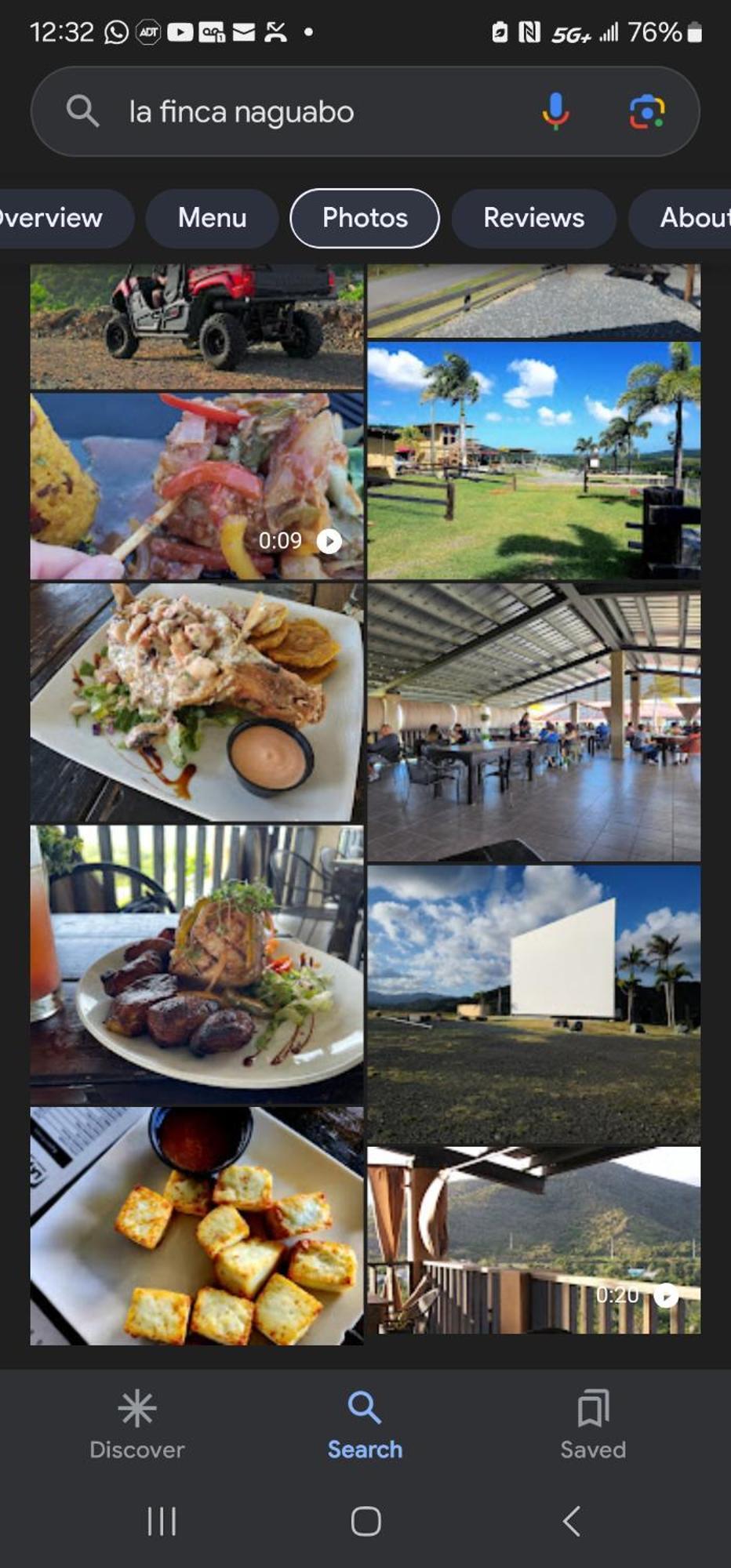The height and width of the screenshot is (1568, 731).
Task: View the mofongo and fried pork plate photo
Action: click(196, 964)
